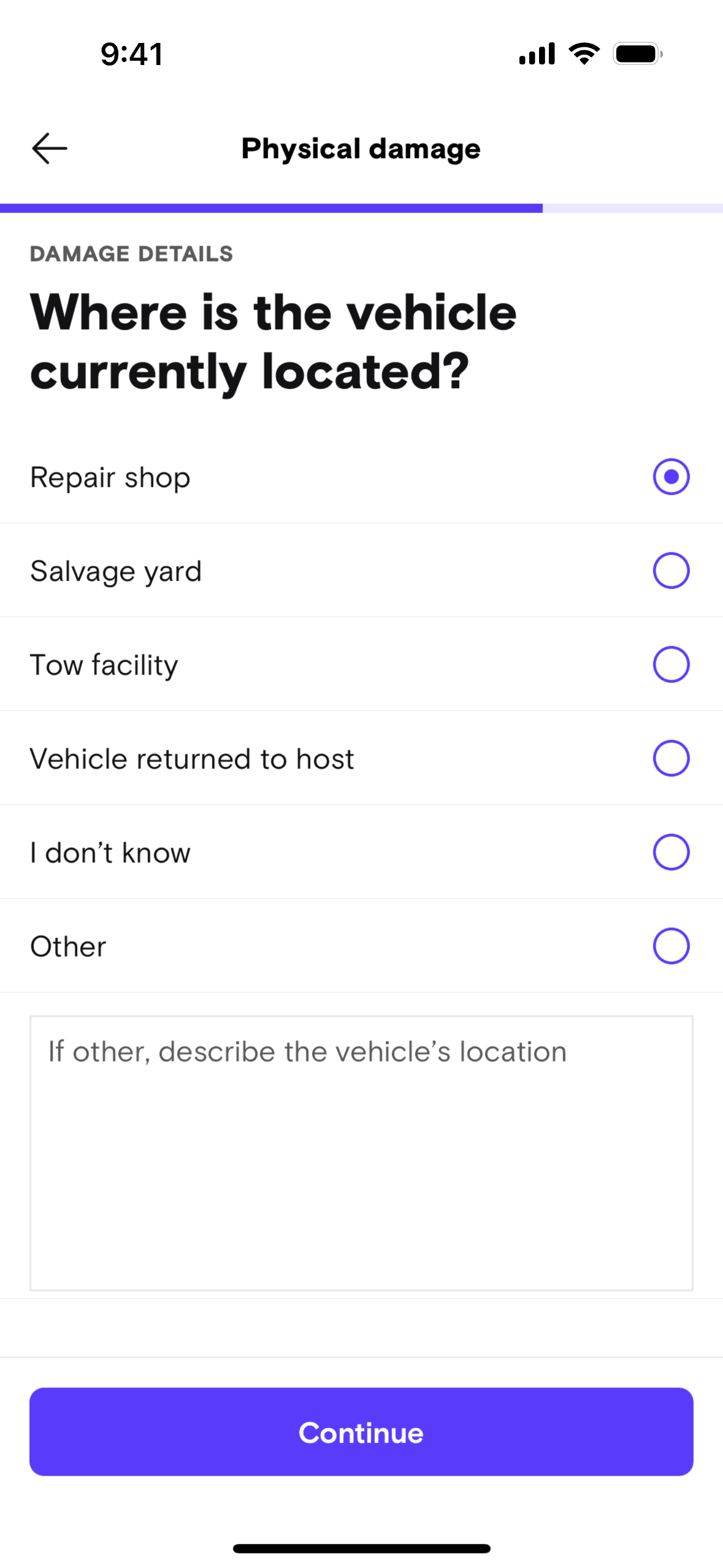Select the Repair shop option
This screenshot has width=723, height=1568.
coord(671,477)
